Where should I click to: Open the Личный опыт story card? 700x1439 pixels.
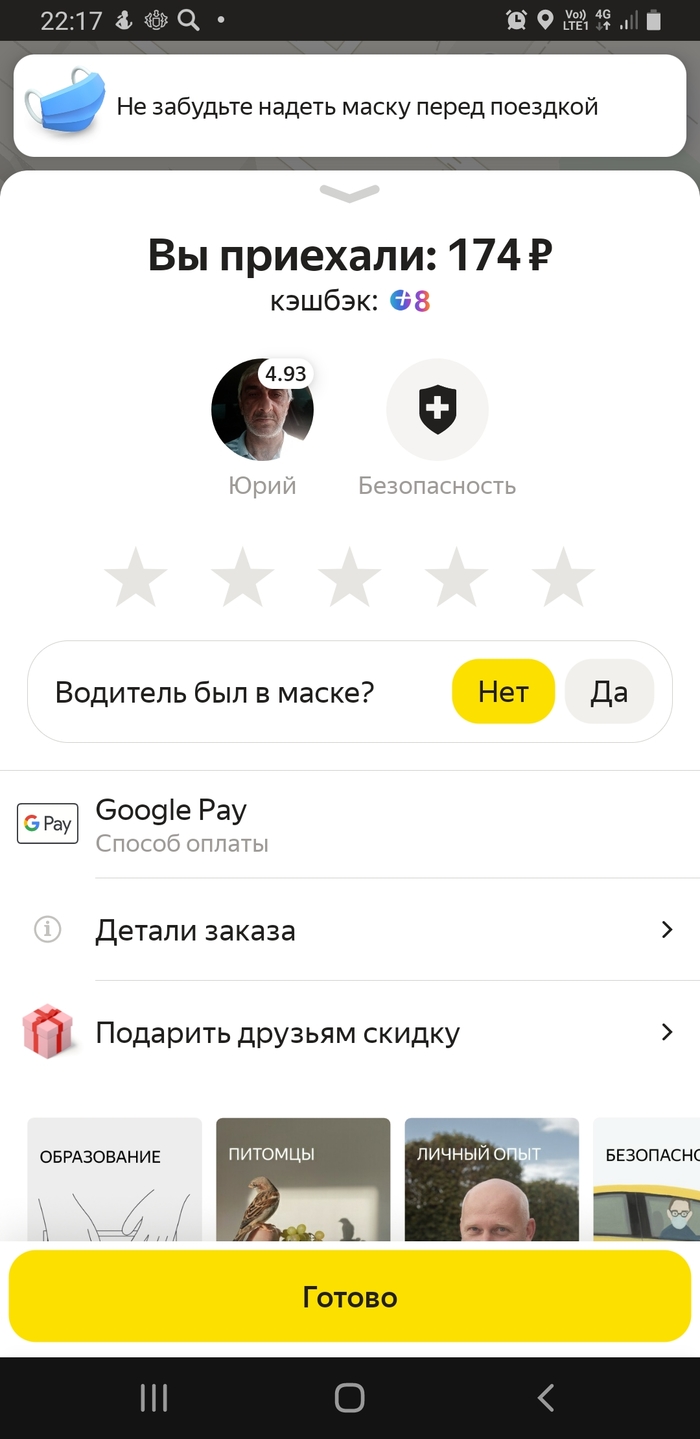(x=491, y=1180)
